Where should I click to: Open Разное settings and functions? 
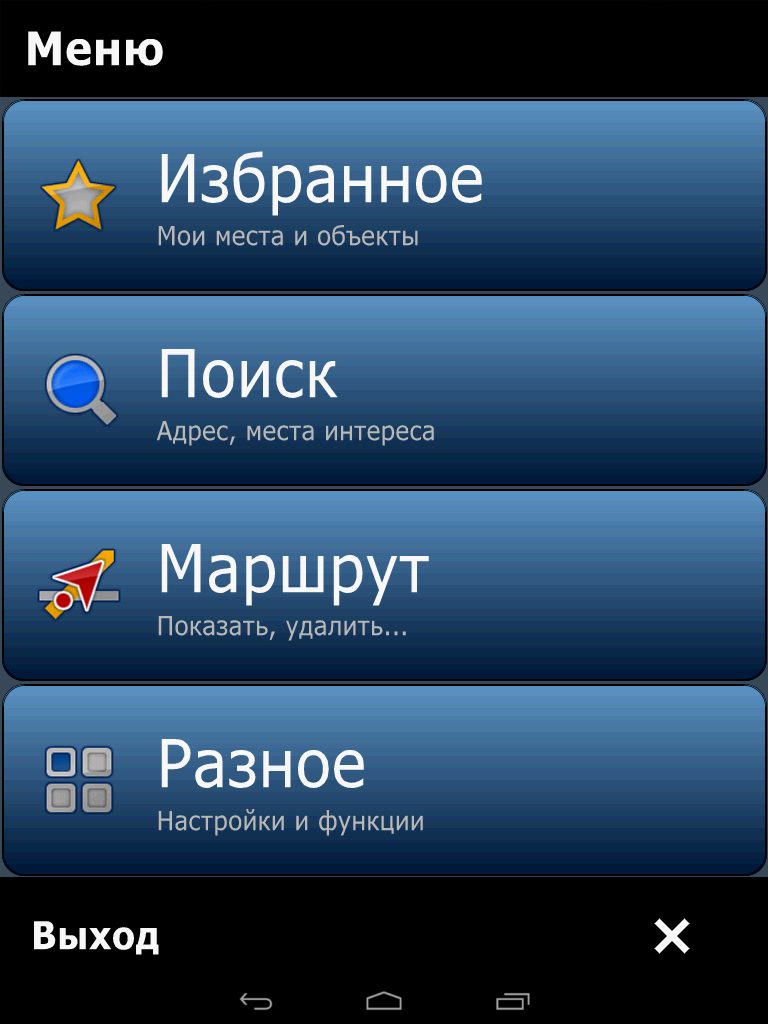384,781
